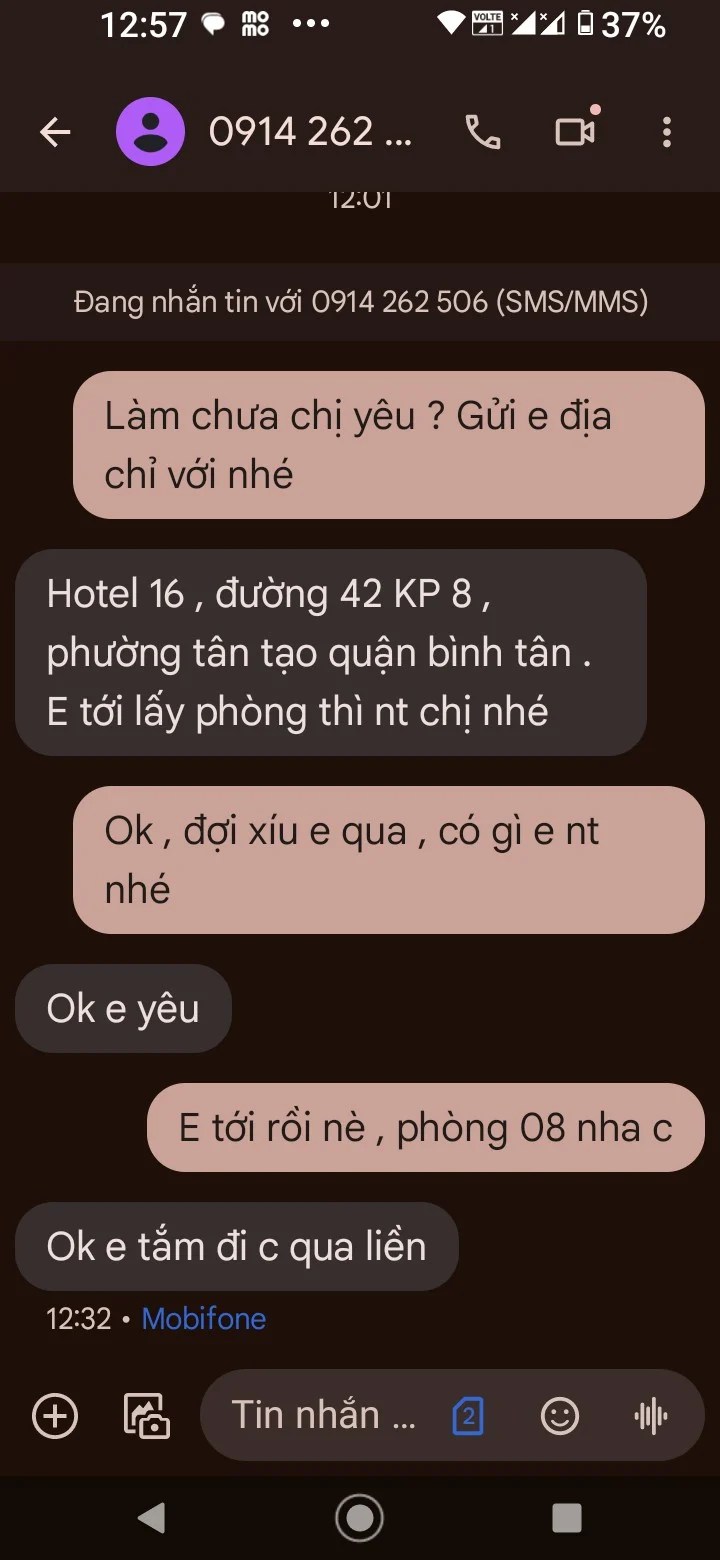Tap the system home button
The width and height of the screenshot is (720, 1560).
(x=360, y=1518)
